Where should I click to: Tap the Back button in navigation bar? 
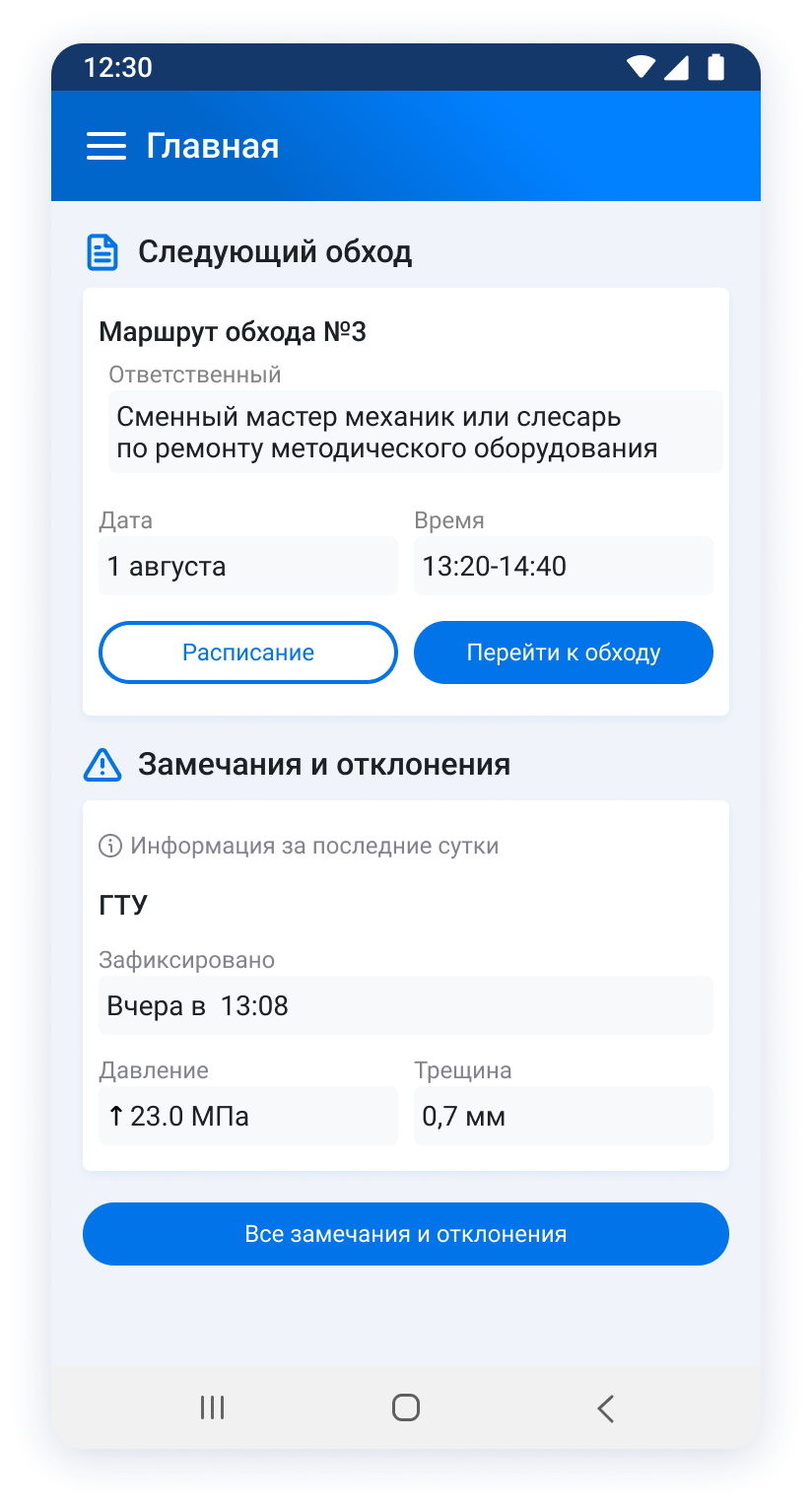604,1407
